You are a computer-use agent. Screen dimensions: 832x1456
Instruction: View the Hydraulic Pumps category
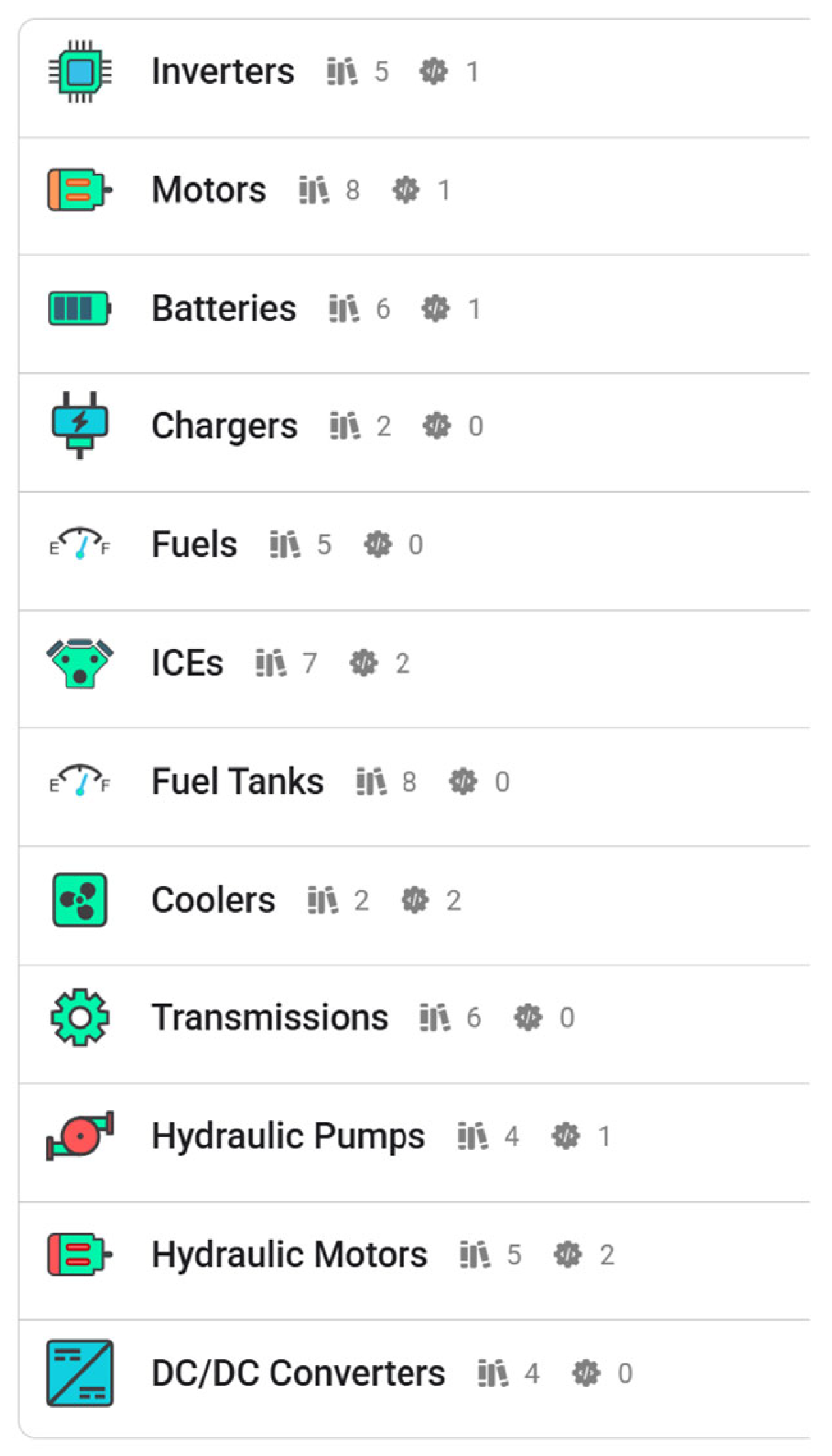pyautogui.click(x=288, y=1136)
